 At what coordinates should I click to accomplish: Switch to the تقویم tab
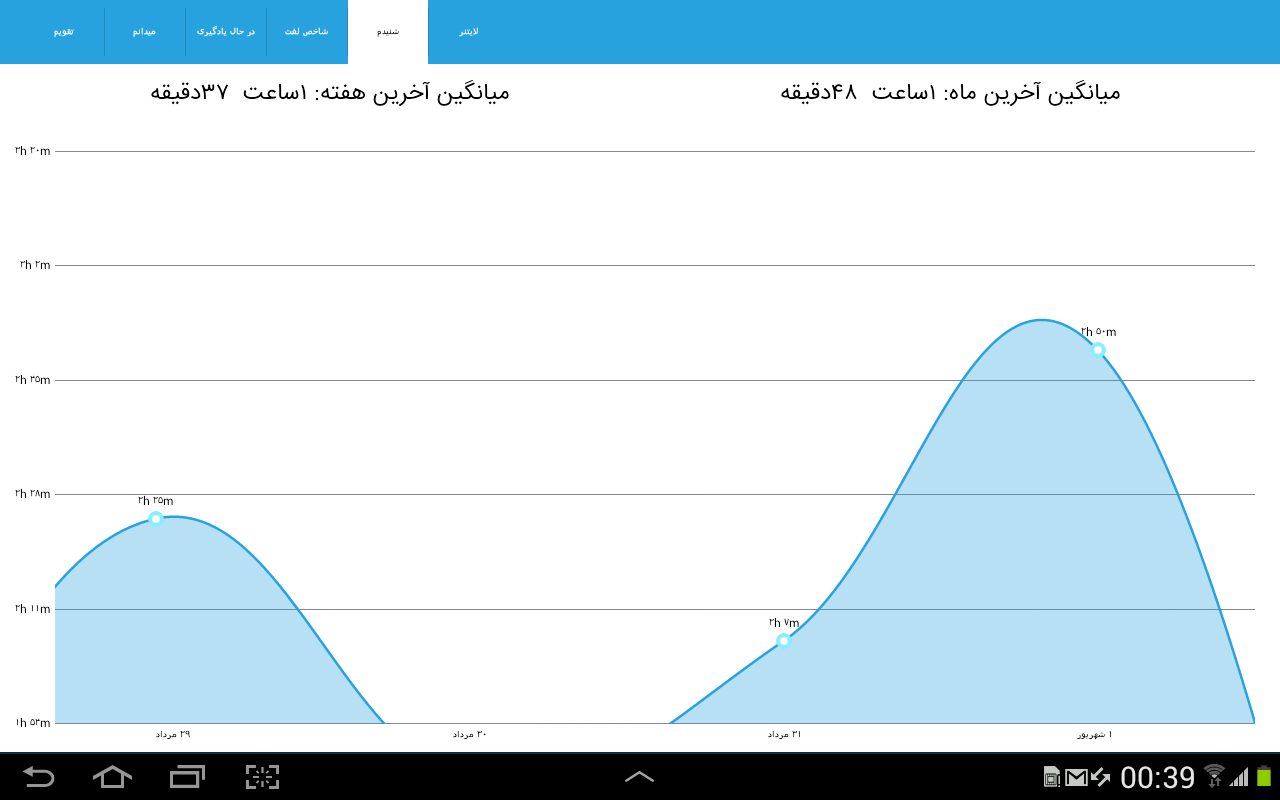(64, 32)
